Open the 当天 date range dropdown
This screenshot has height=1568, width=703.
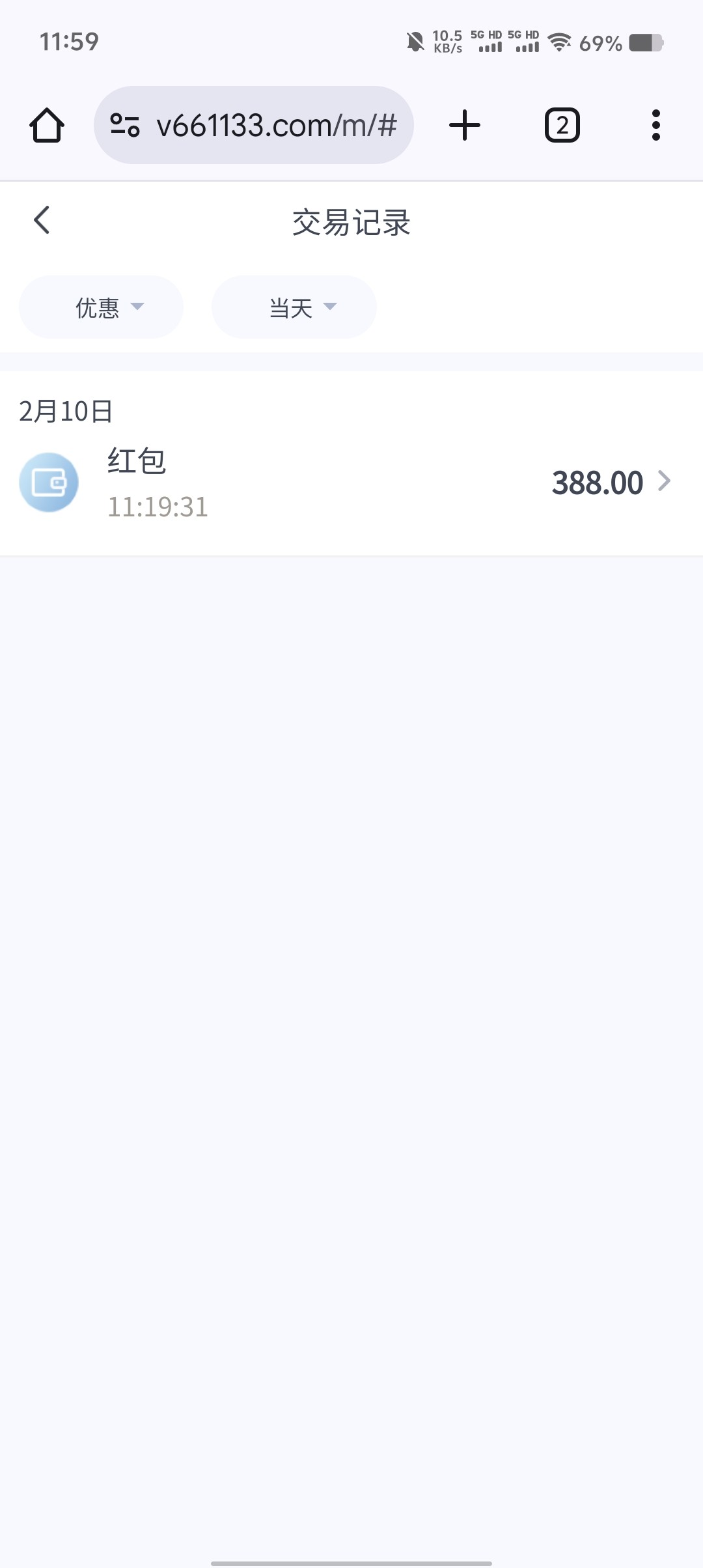(294, 307)
